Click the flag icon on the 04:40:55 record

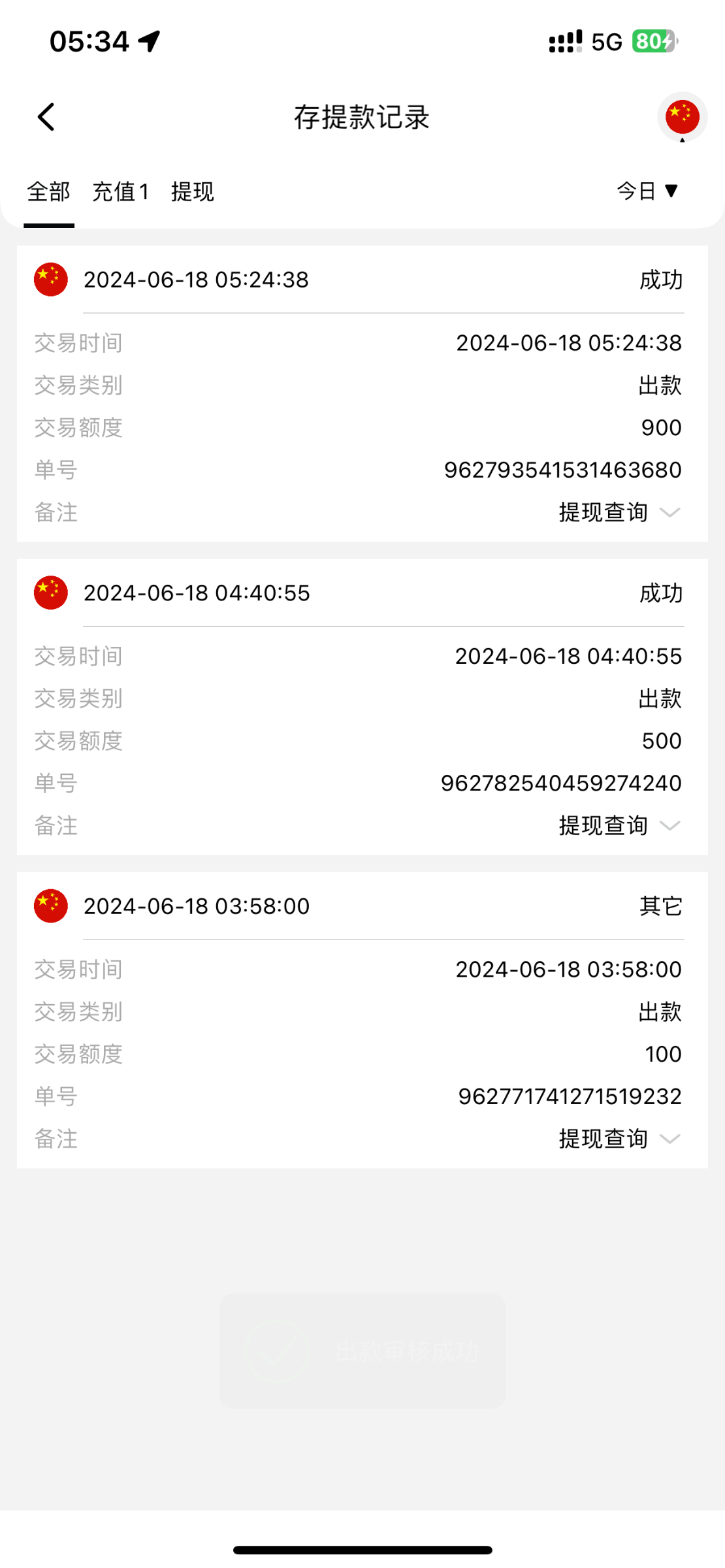(50, 593)
